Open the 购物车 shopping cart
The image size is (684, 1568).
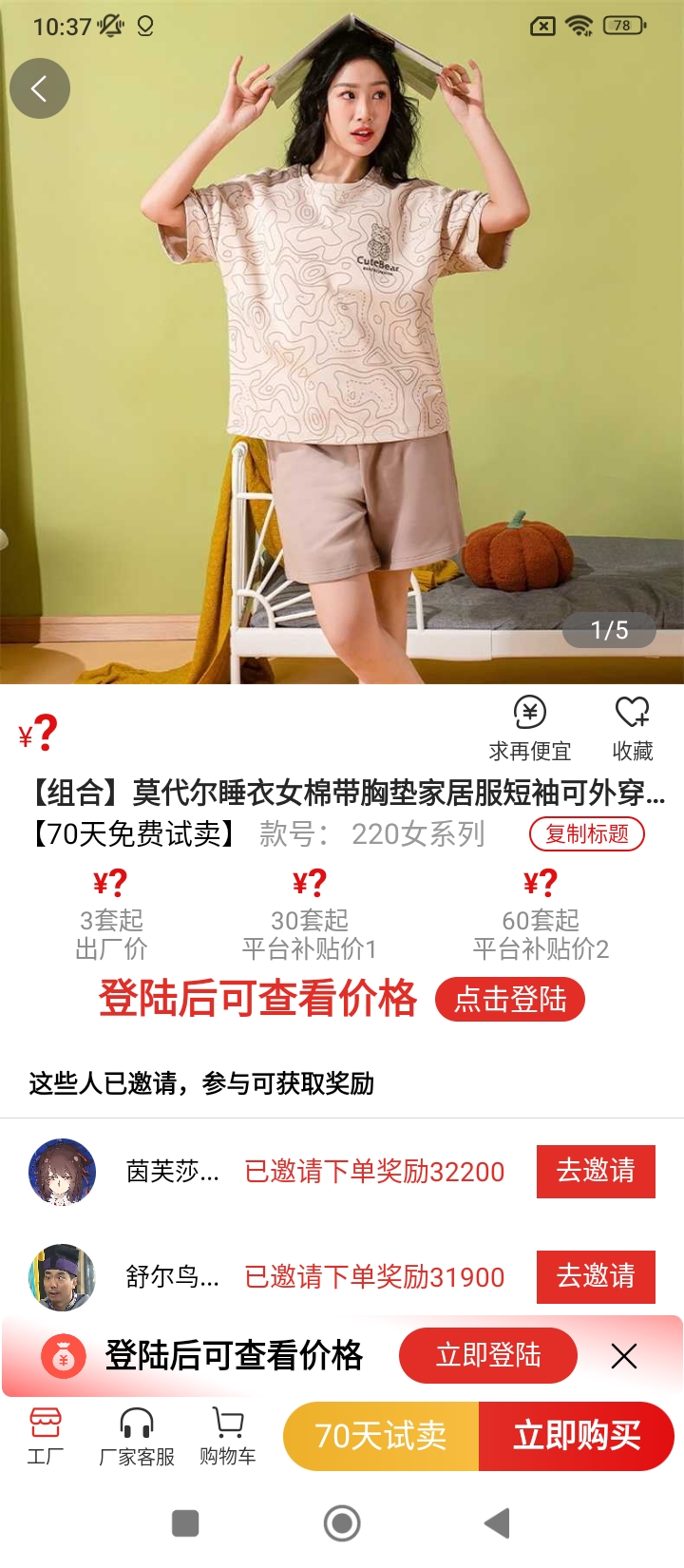coord(227,1436)
